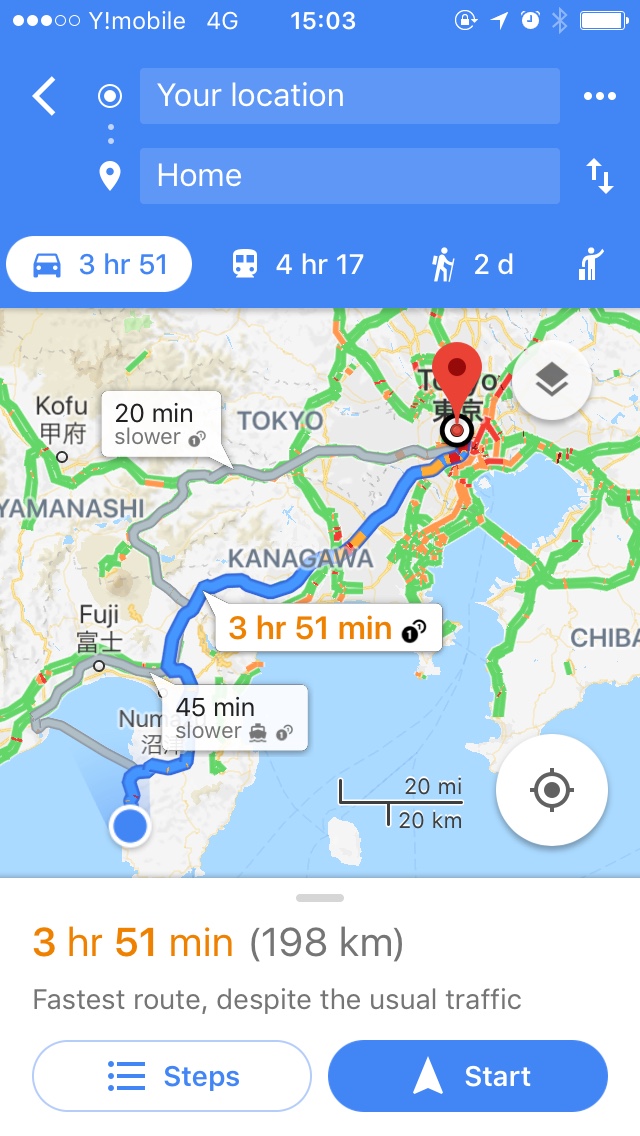Switch to walking mode 2 d
Screen dimensions: 640x1136
coord(473,264)
